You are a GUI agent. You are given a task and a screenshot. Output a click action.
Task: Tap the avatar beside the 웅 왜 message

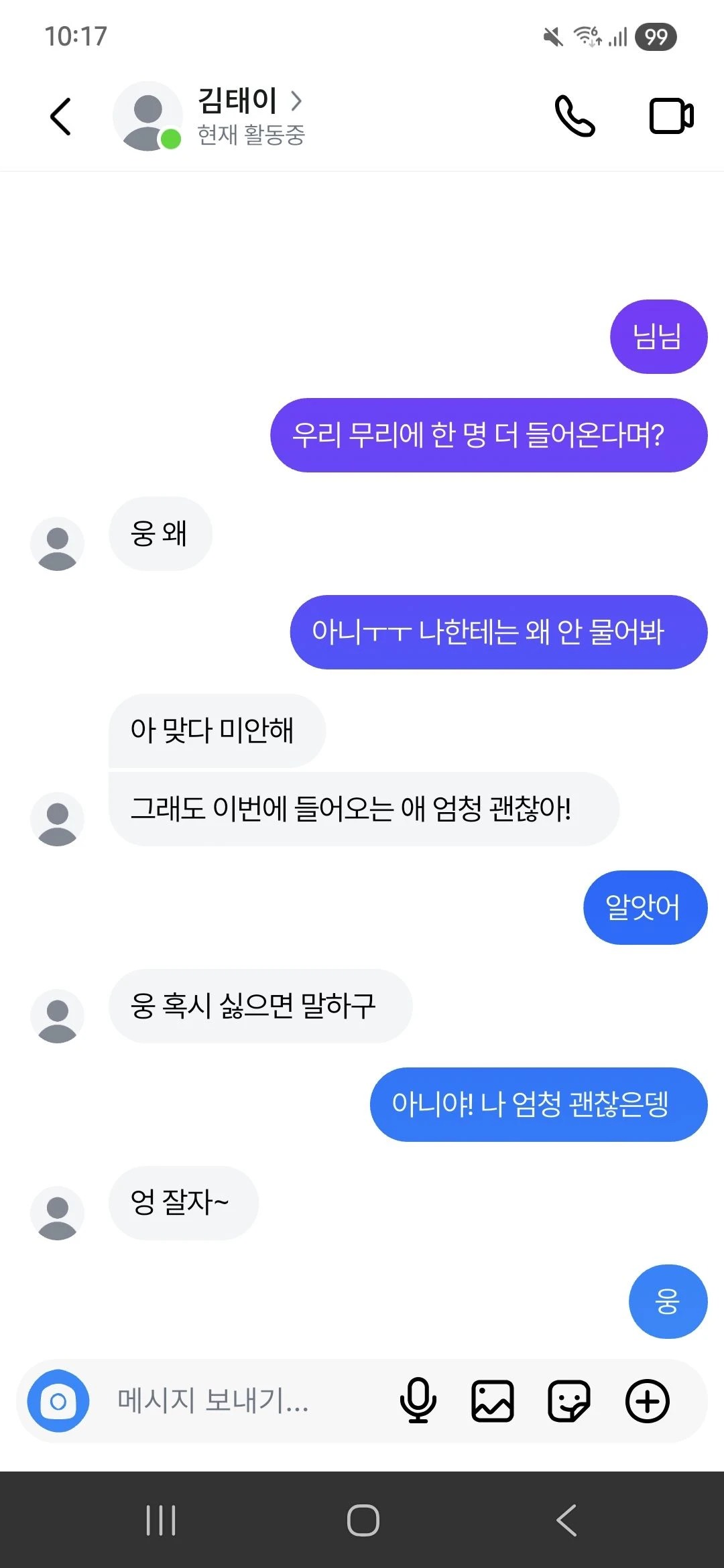pos(58,543)
